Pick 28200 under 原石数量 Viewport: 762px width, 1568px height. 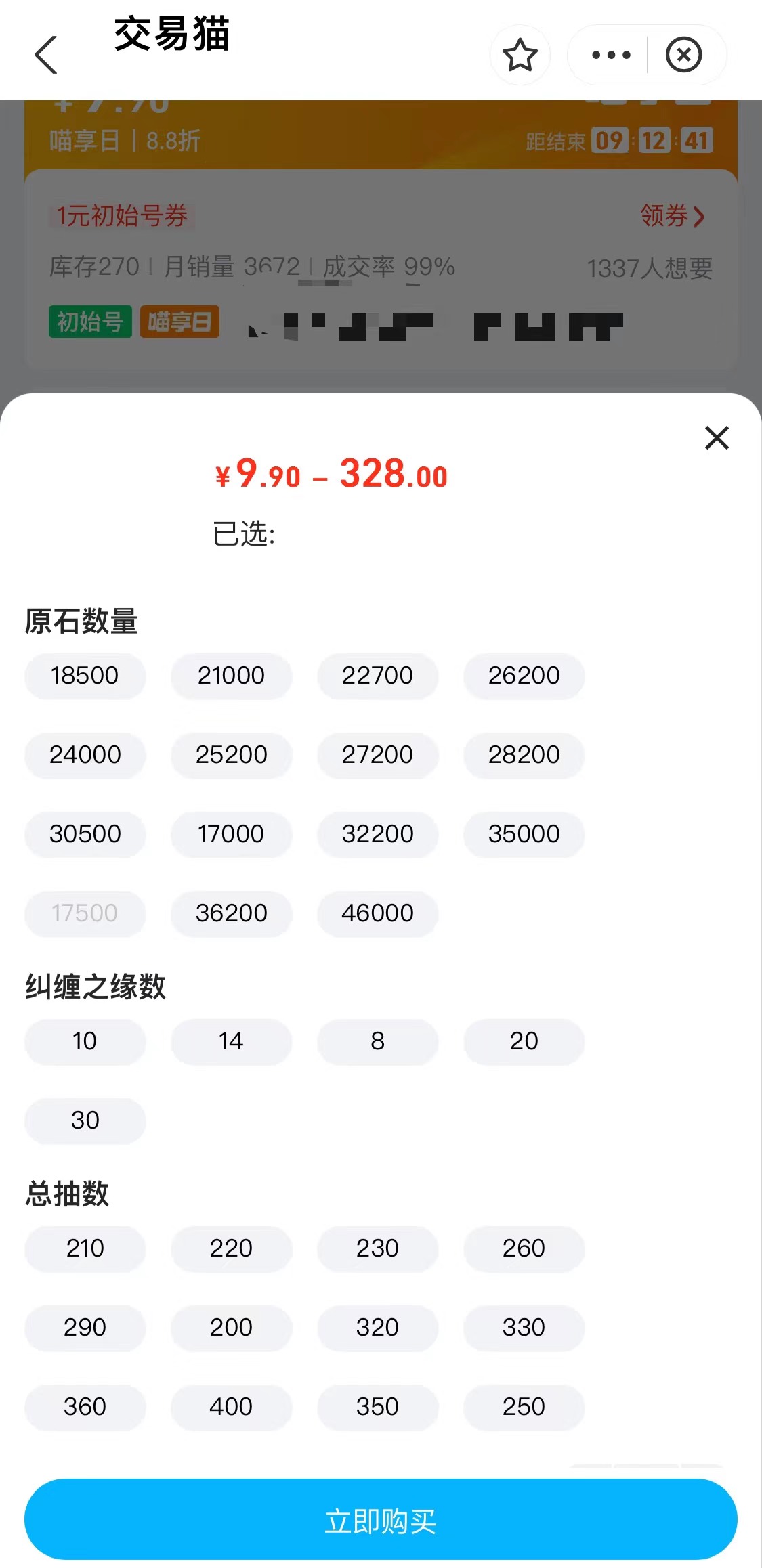(524, 755)
